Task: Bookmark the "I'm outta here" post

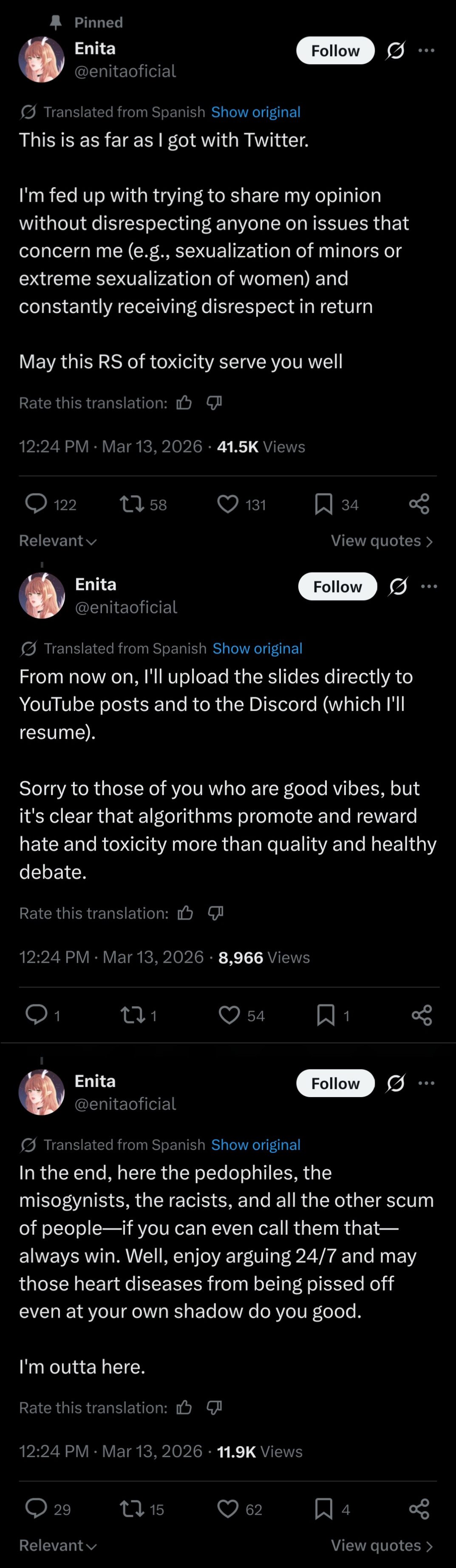Action: click(323, 1509)
